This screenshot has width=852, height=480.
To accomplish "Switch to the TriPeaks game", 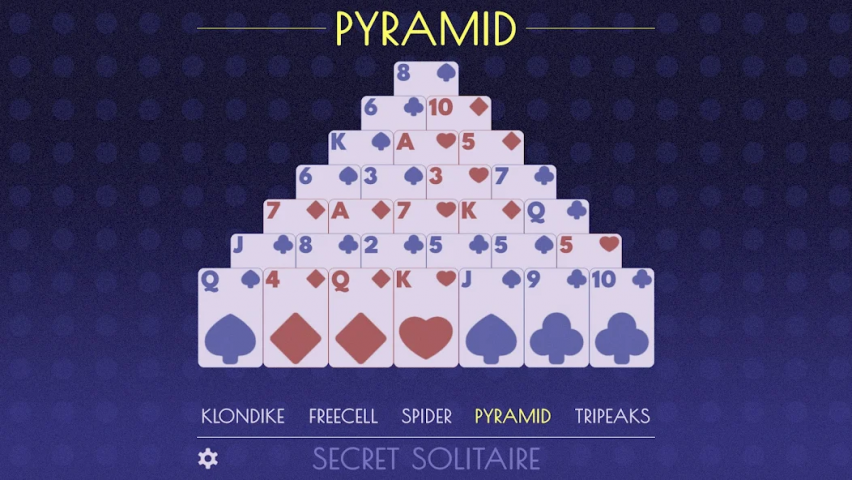I will pos(612,416).
